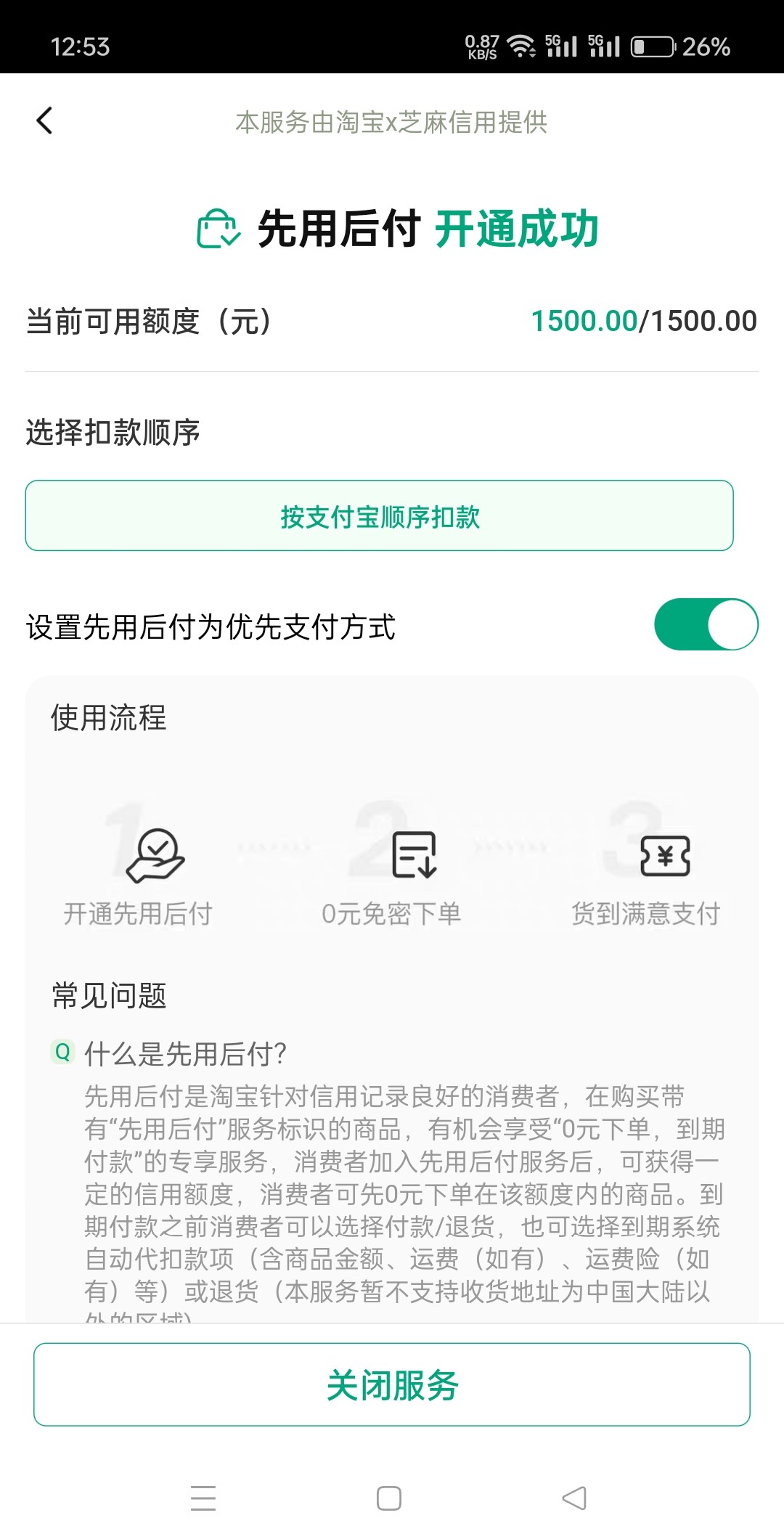The height and width of the screenshot is (1539, 784).
Task: Open the system recent apps menu
Action: tap(203, 1498)
